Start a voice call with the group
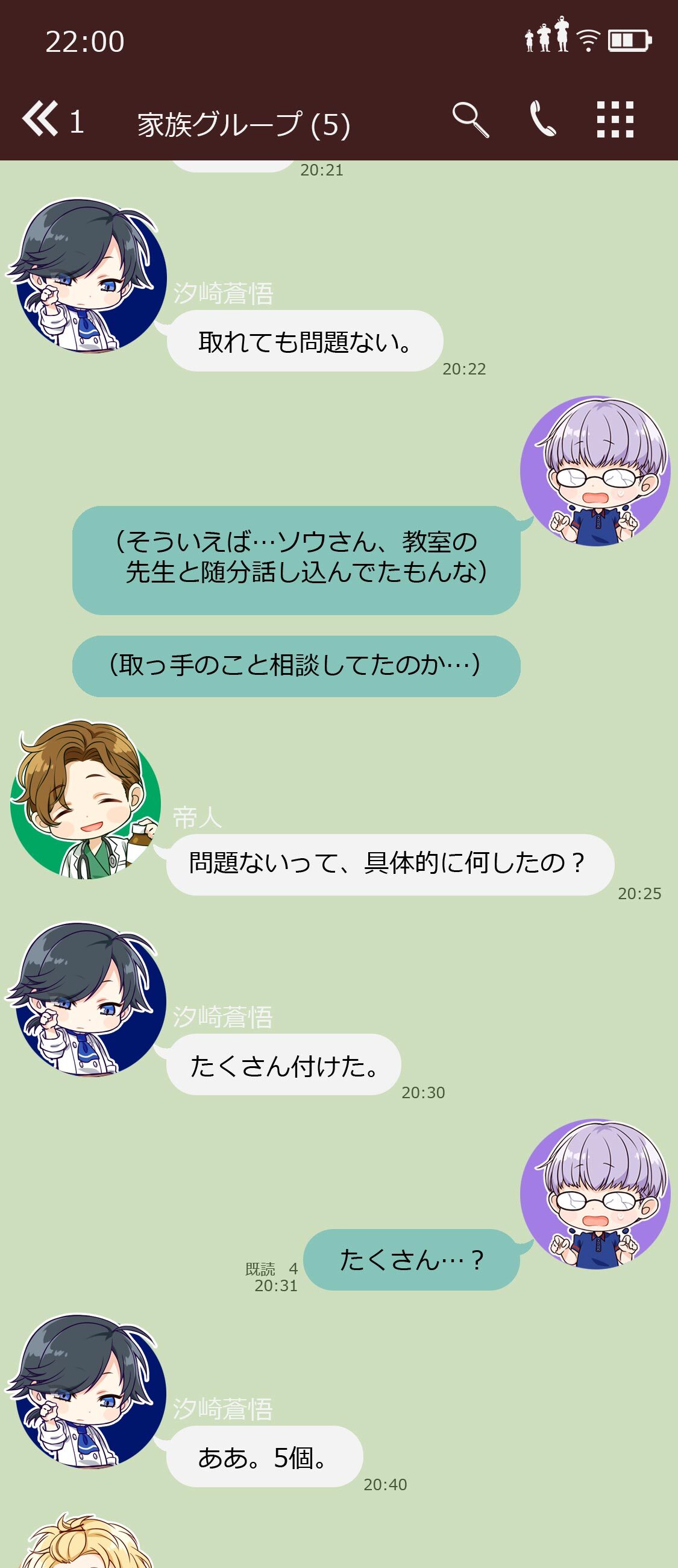The height and width of the screenshot is (1568, 678). (x=542, y=119)
